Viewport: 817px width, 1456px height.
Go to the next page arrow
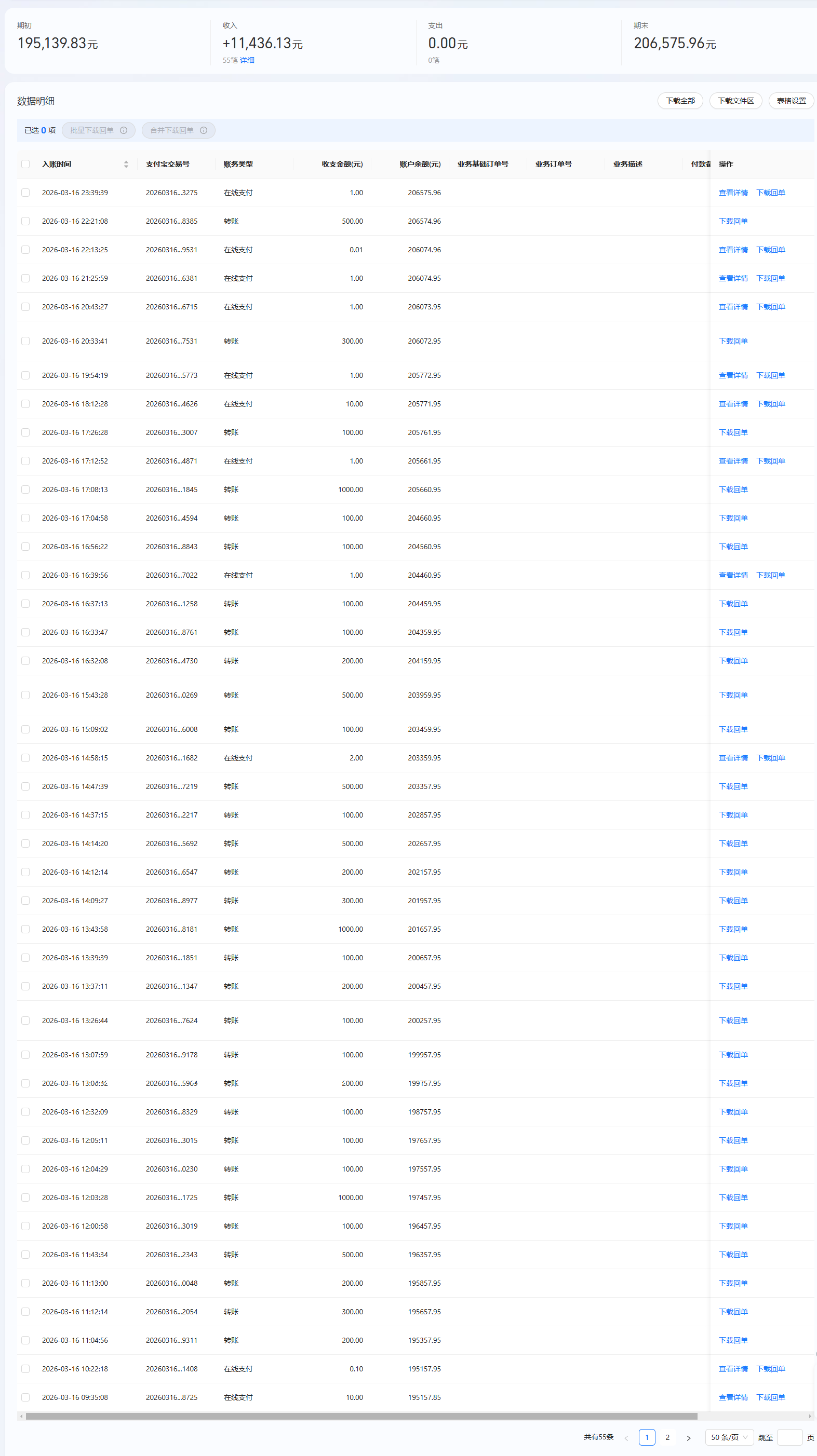(x=688, y=1437)
